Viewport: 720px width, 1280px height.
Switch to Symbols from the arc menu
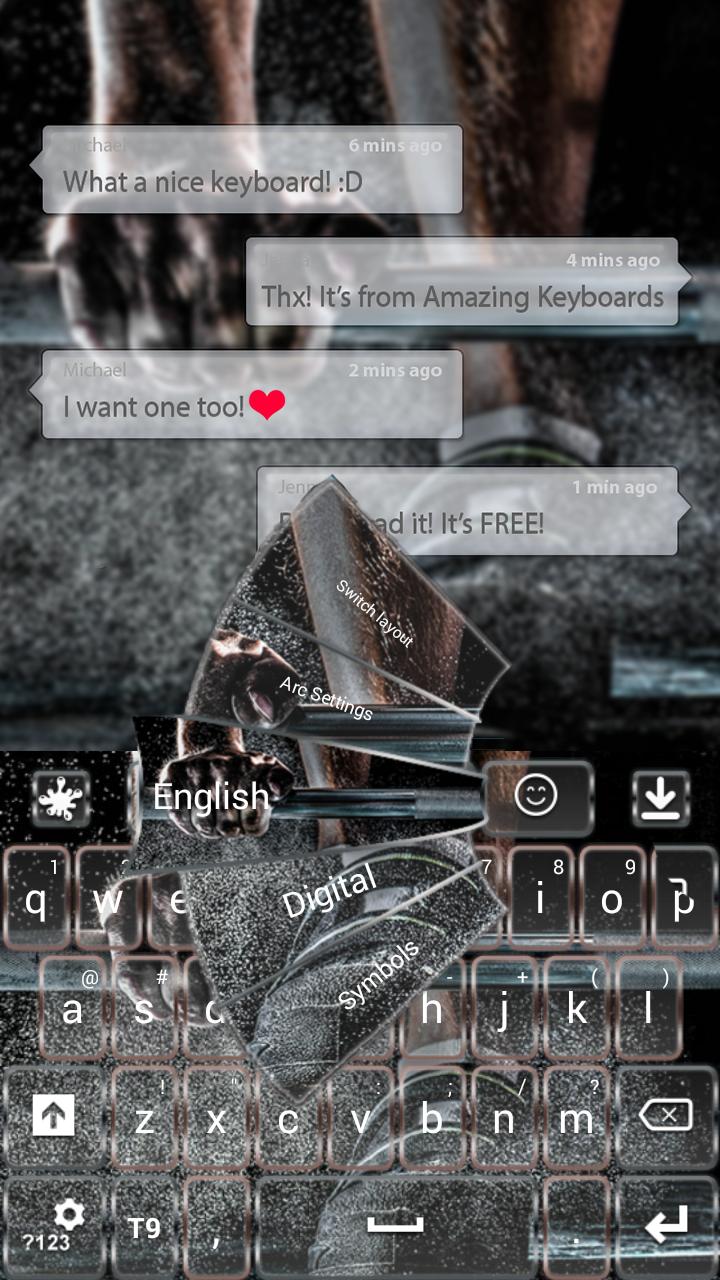point(378,975)
